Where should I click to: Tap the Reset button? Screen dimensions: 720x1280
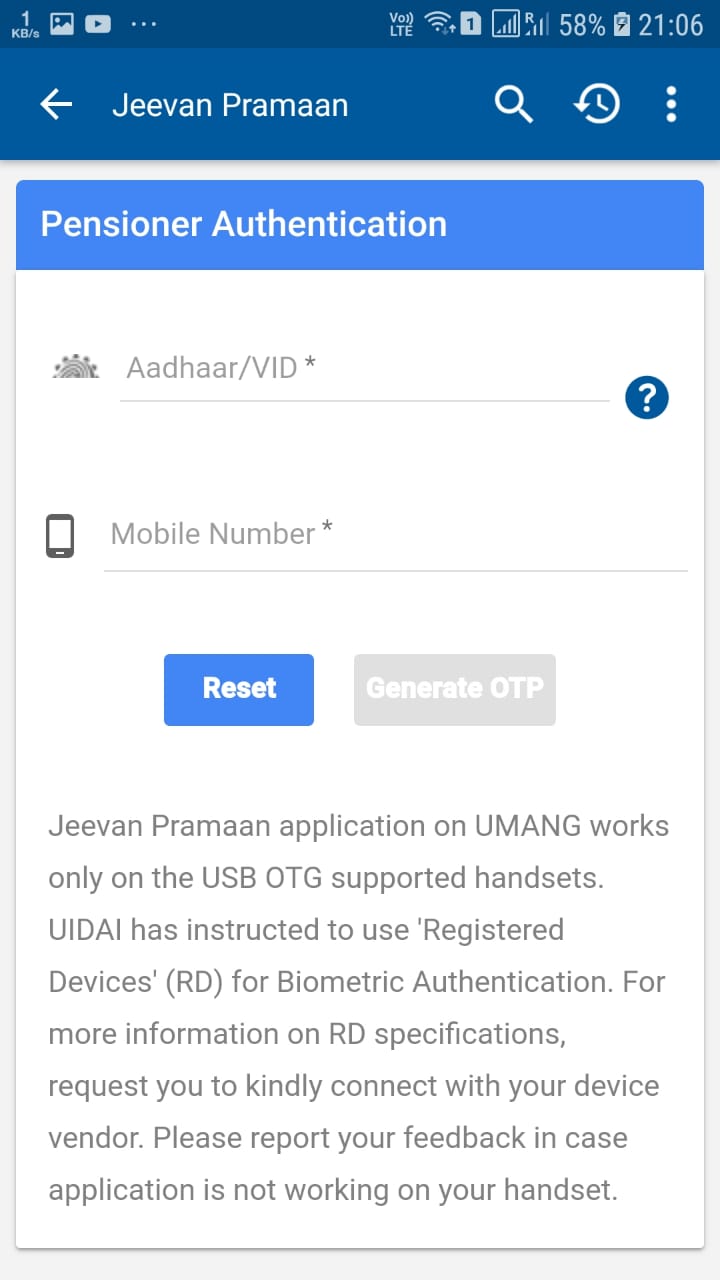pyautogui.click(x=239, y=689)
